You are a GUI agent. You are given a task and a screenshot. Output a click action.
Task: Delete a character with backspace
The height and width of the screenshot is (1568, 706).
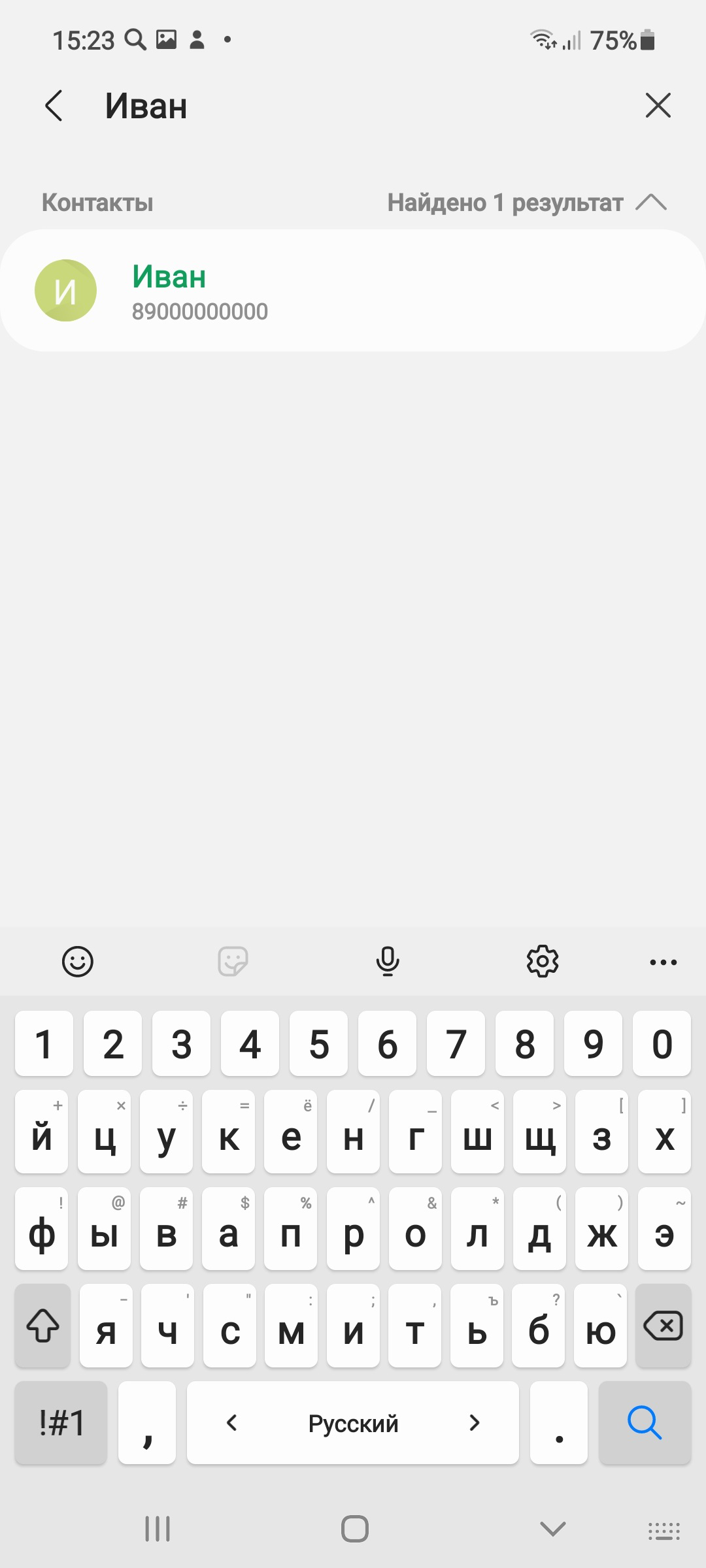(x=663, y=1326)
